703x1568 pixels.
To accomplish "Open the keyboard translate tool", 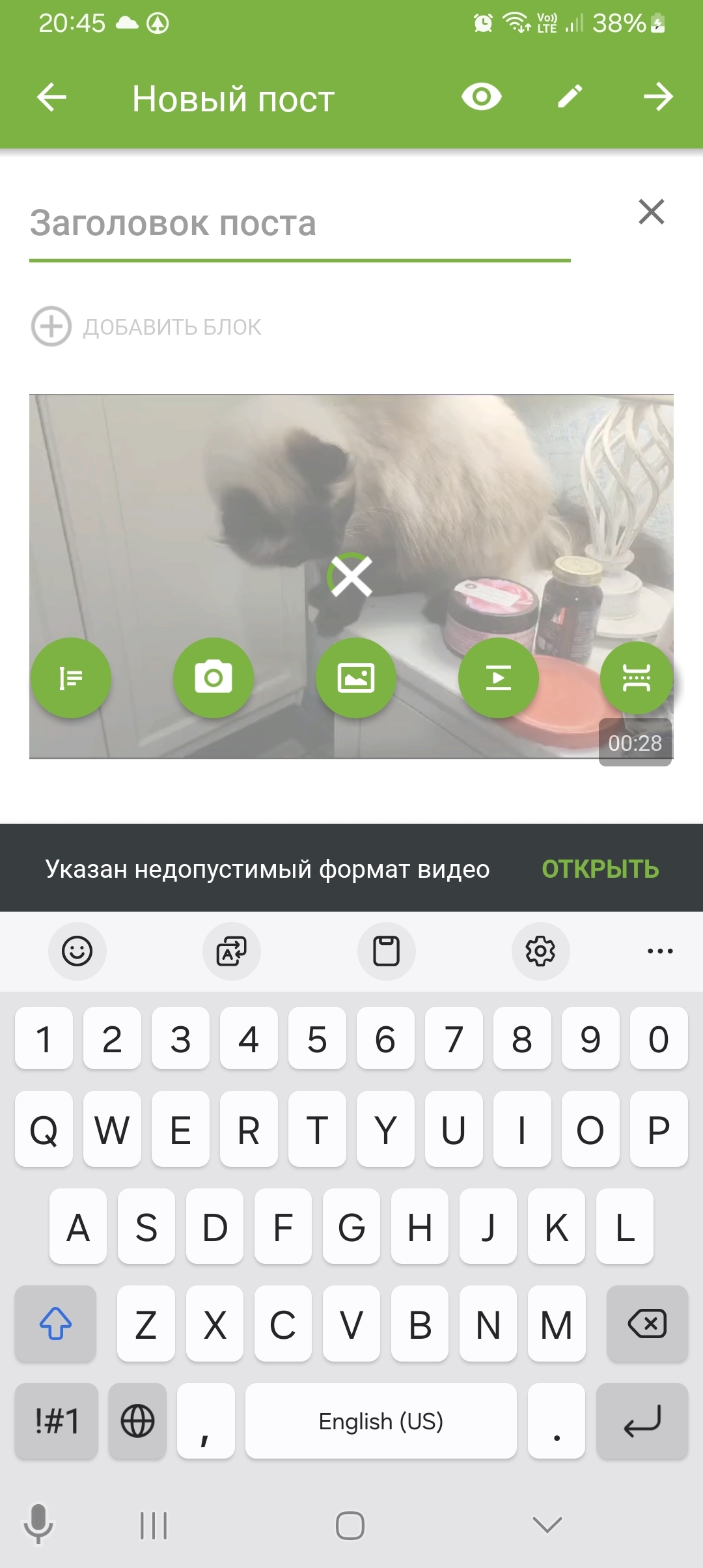I will click(x=232, y=951).
